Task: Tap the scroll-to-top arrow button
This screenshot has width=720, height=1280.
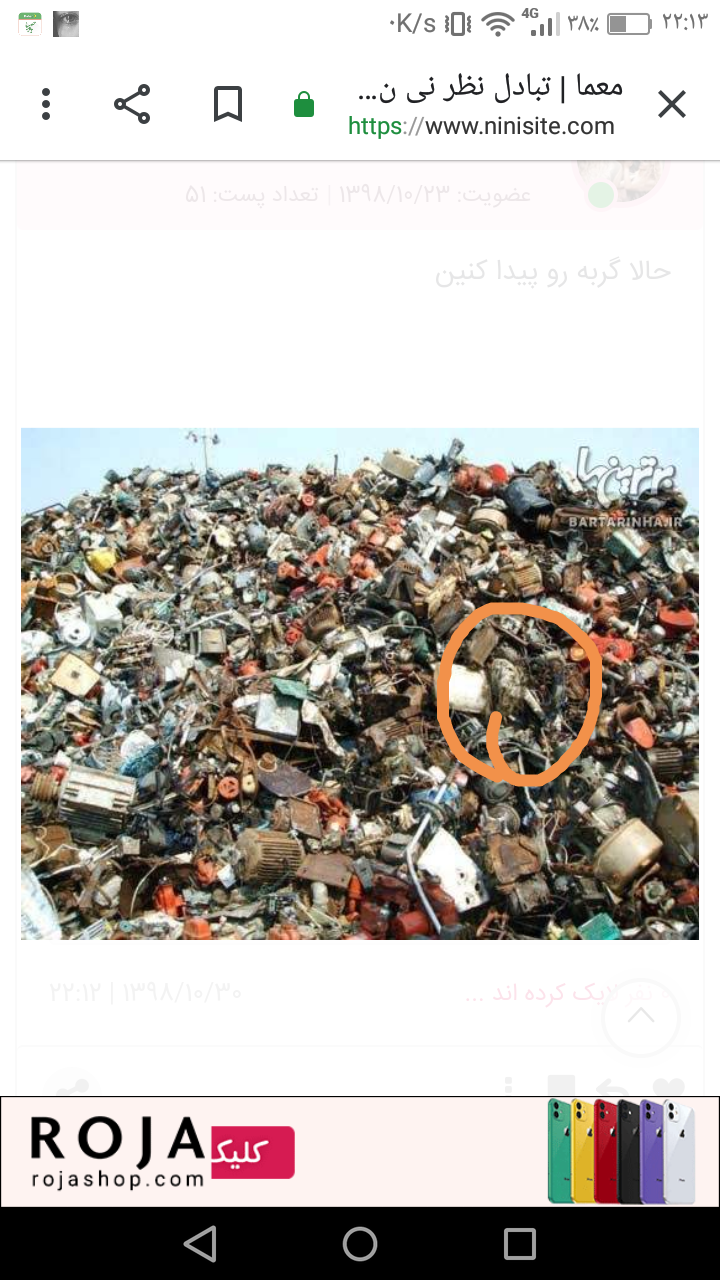Action: click(641, 1017)
